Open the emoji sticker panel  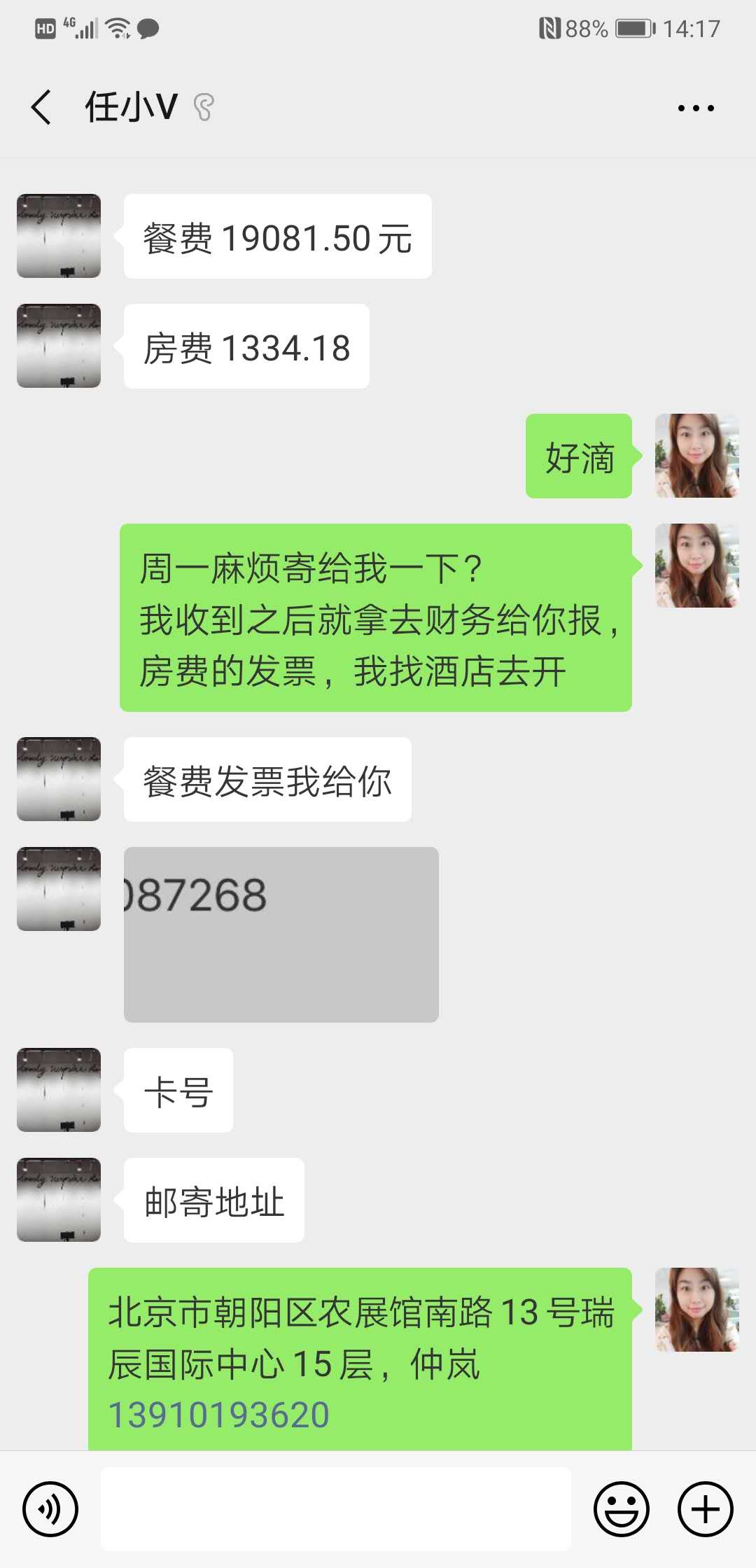tap(621, 1509)
